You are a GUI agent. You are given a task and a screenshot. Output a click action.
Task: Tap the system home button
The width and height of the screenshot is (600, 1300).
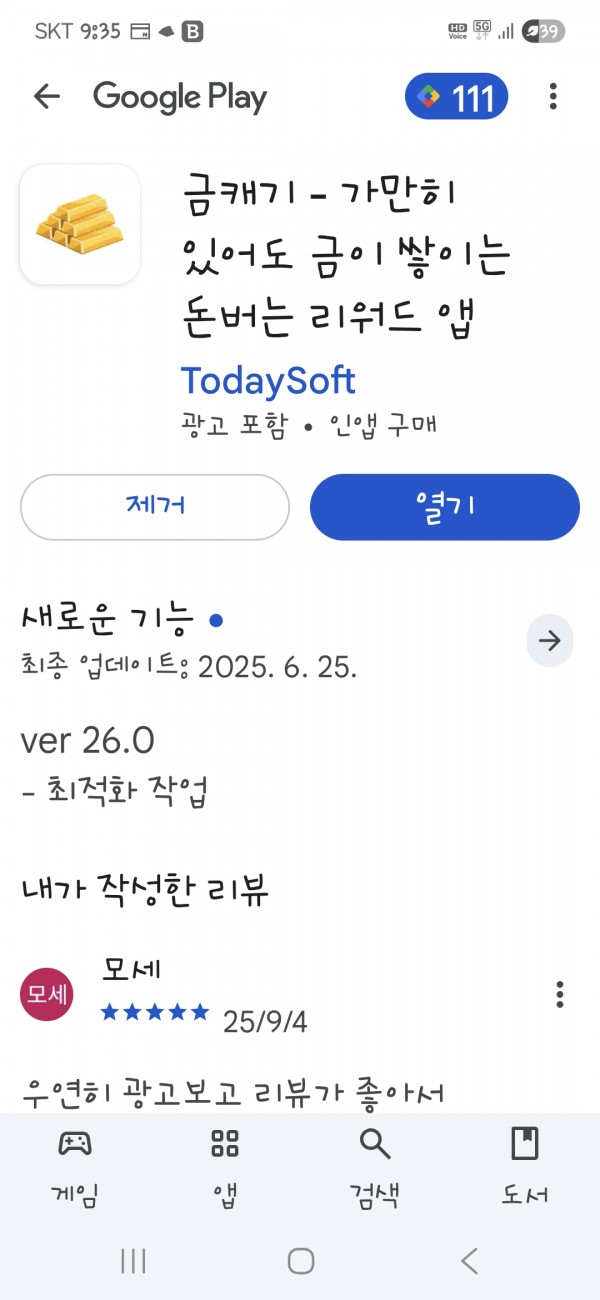coord(301,1261)
